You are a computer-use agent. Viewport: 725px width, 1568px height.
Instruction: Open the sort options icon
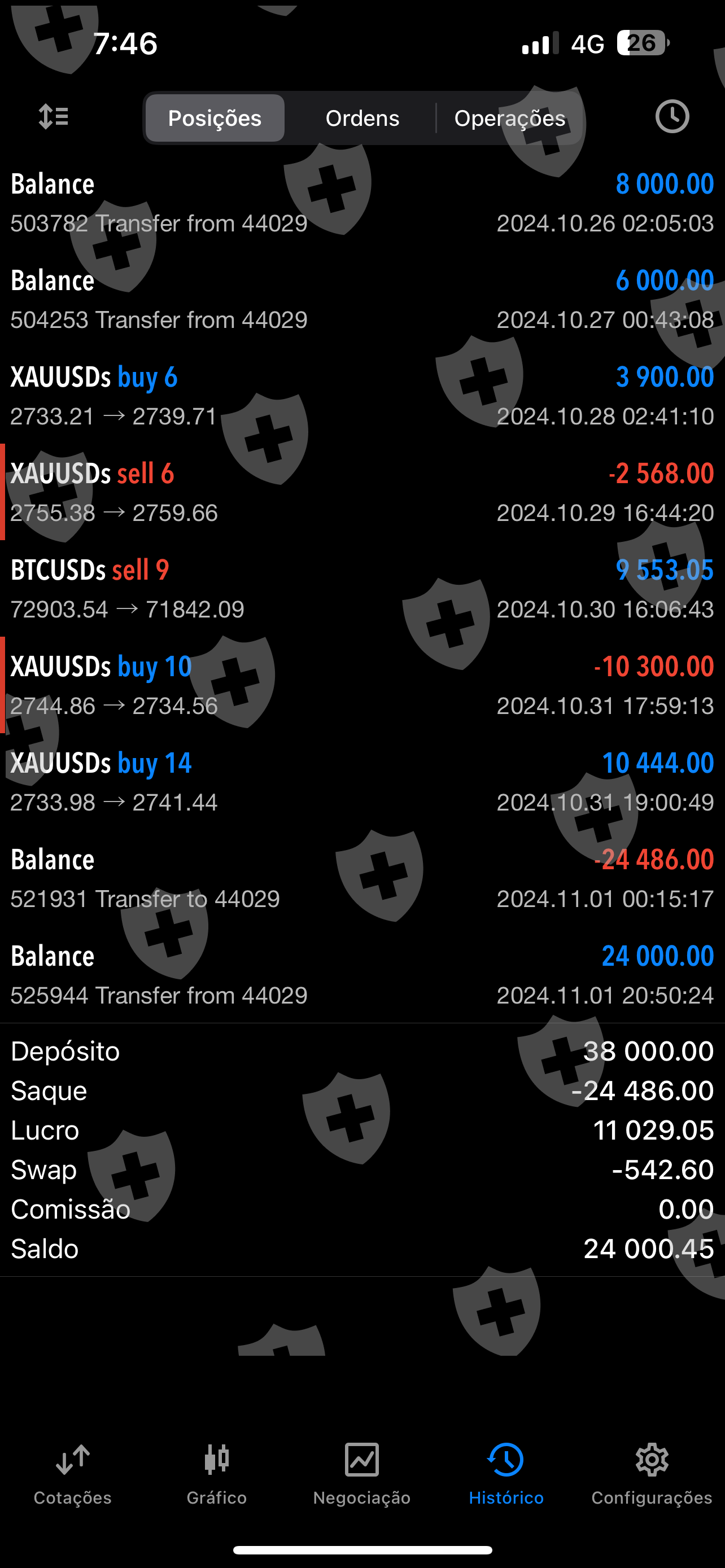54,117
